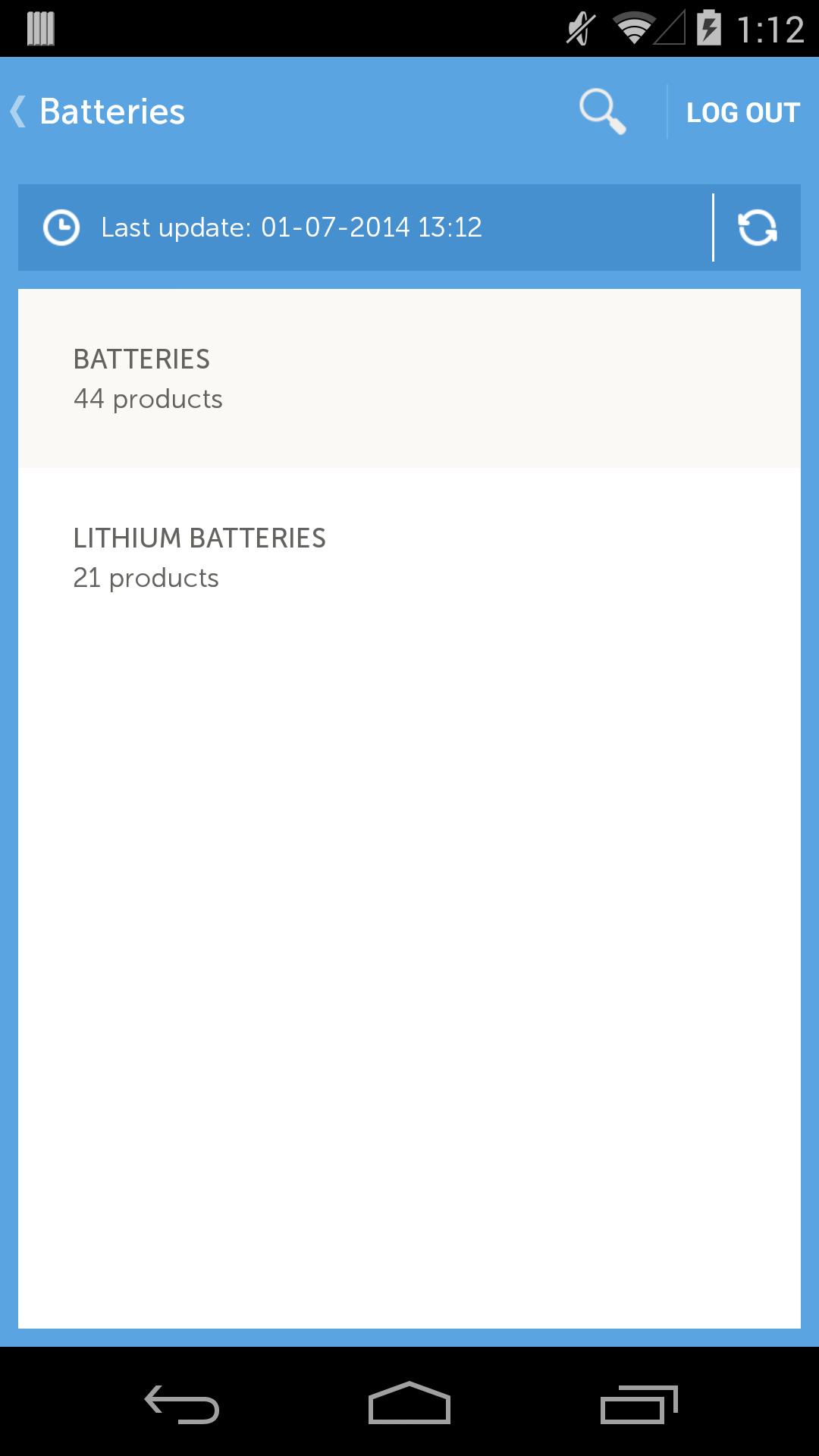Tap the LOG OUT button
The width and height of the screenshot is (819, 1456).
(x=742, y=112)
